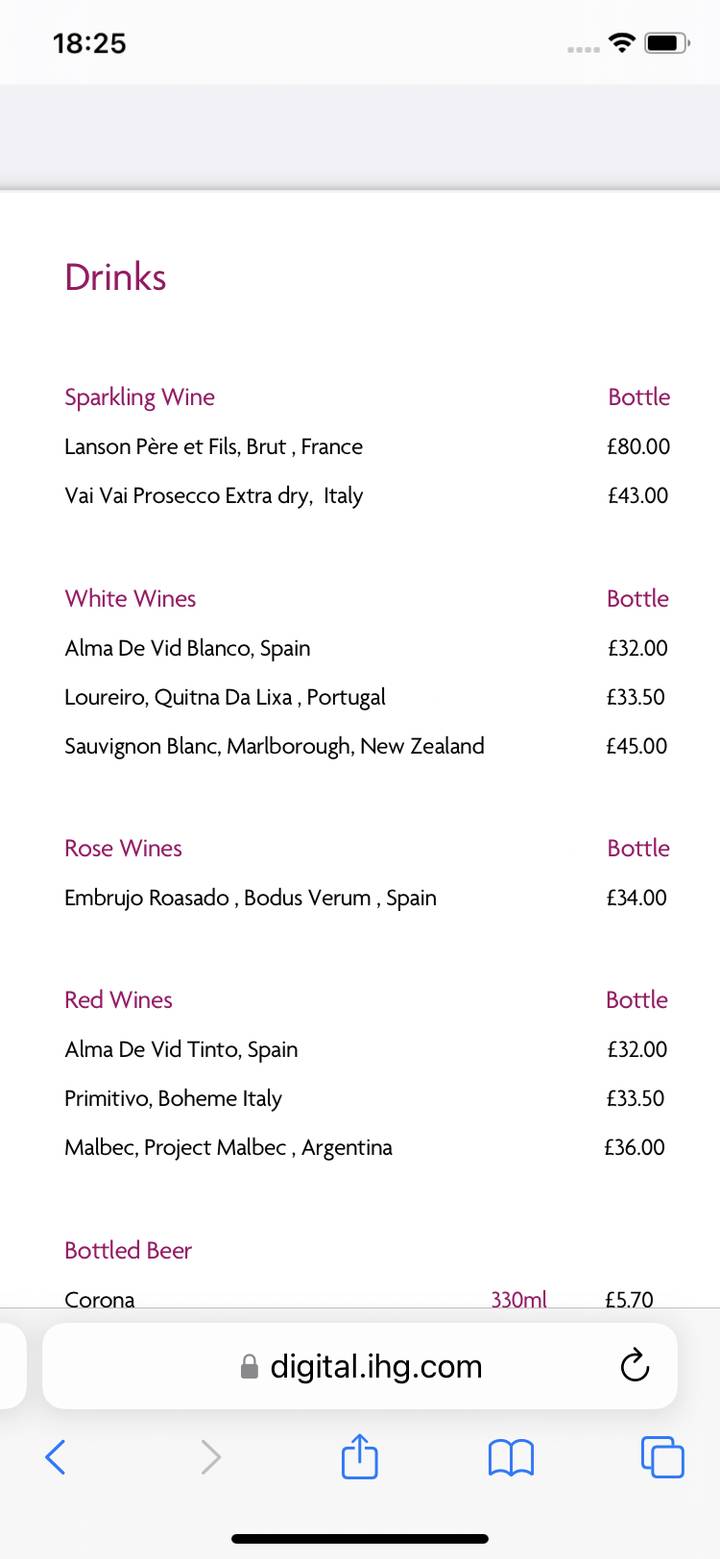Open Safari bookmarks
720x1559 pixels.
coord(511,1458)
